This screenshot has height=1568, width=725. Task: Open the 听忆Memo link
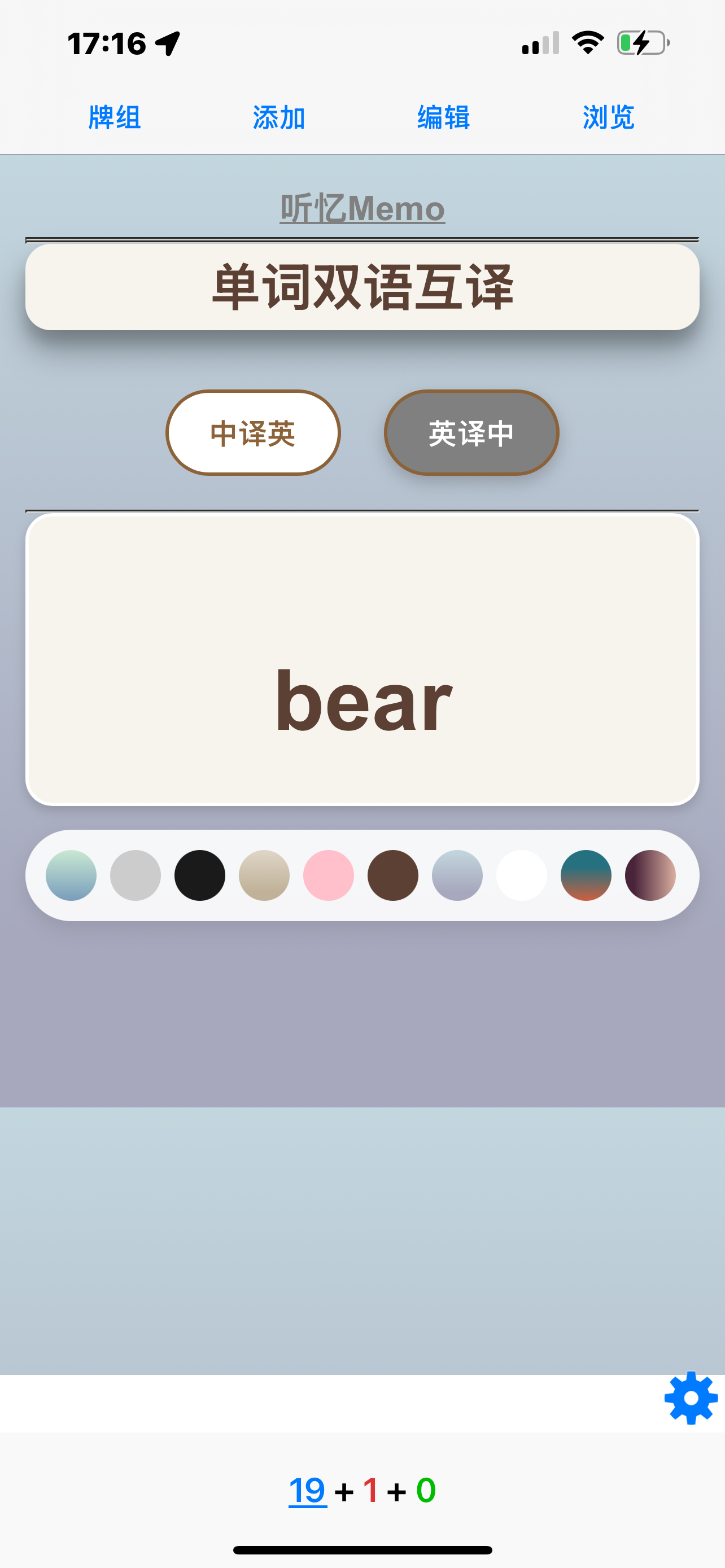362,208
